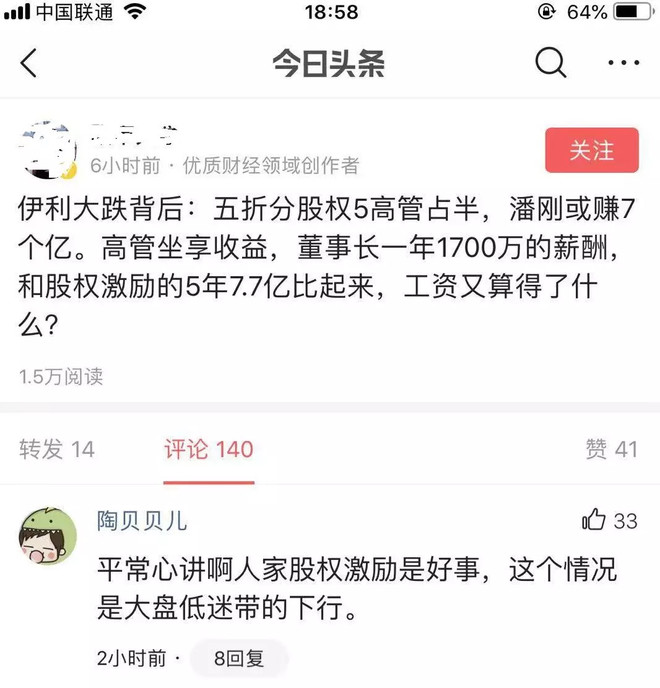Open 陶贝贝儿 username link
Screen dimensions: 660x688
coord(141,521)
